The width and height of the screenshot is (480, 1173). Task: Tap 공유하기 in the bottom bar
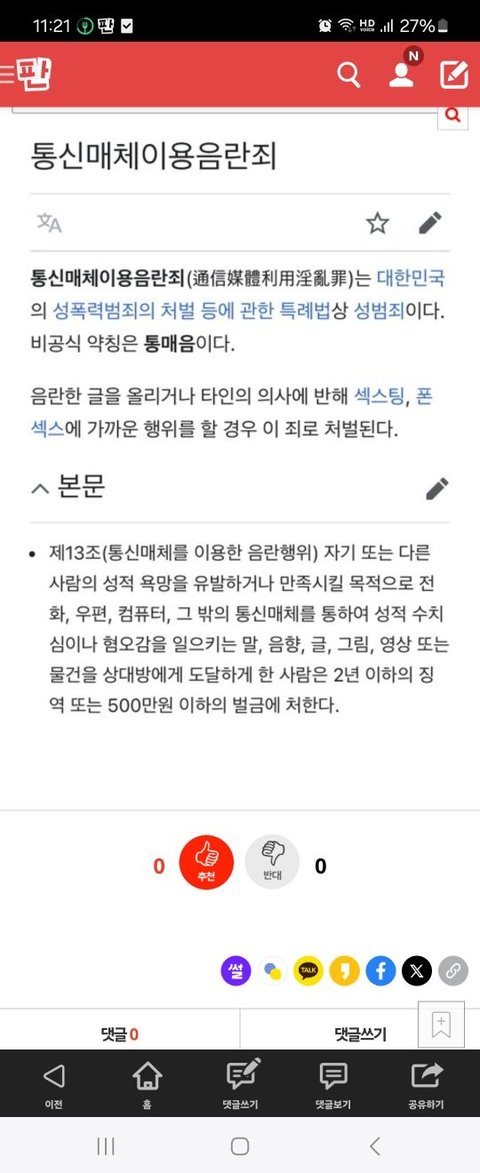[x=426, y=1083]
